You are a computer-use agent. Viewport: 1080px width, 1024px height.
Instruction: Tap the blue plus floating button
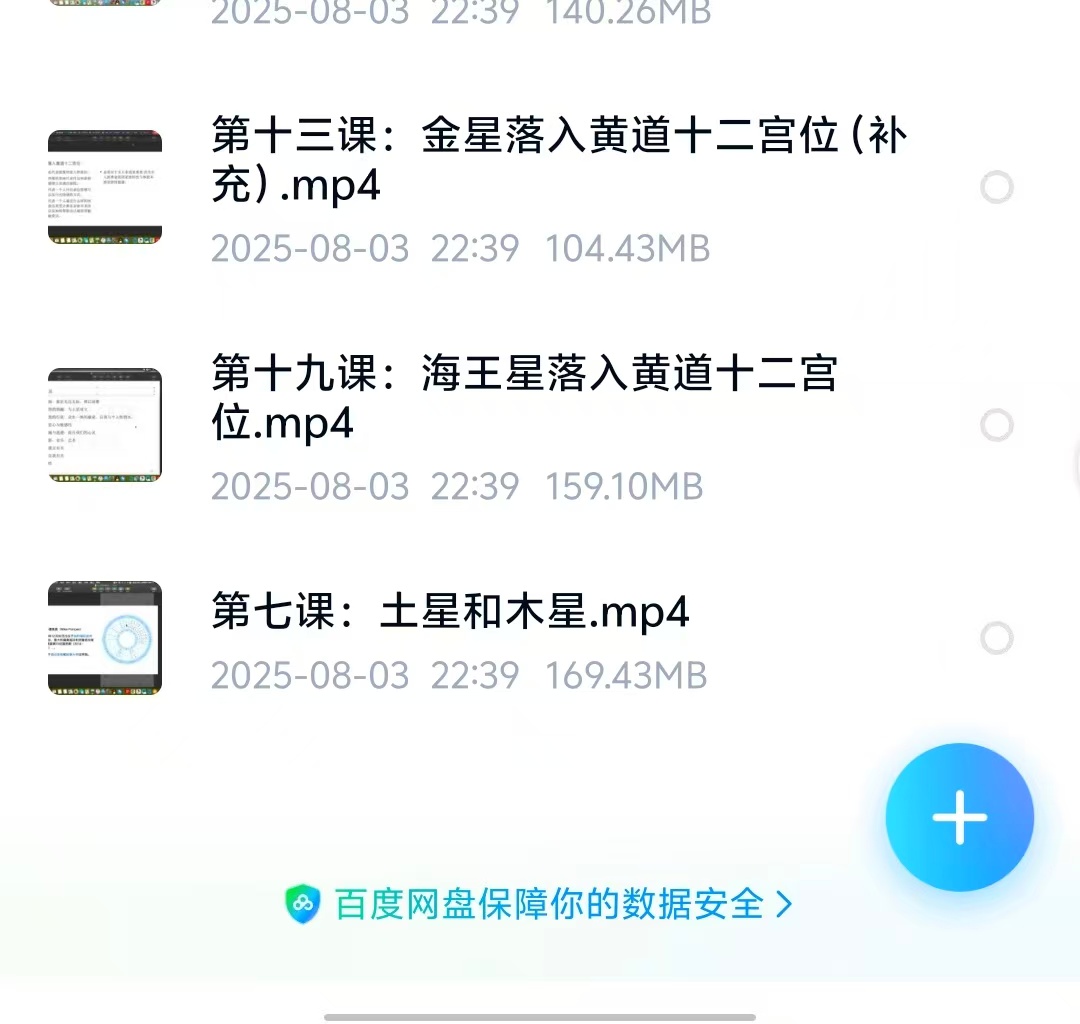959,817
